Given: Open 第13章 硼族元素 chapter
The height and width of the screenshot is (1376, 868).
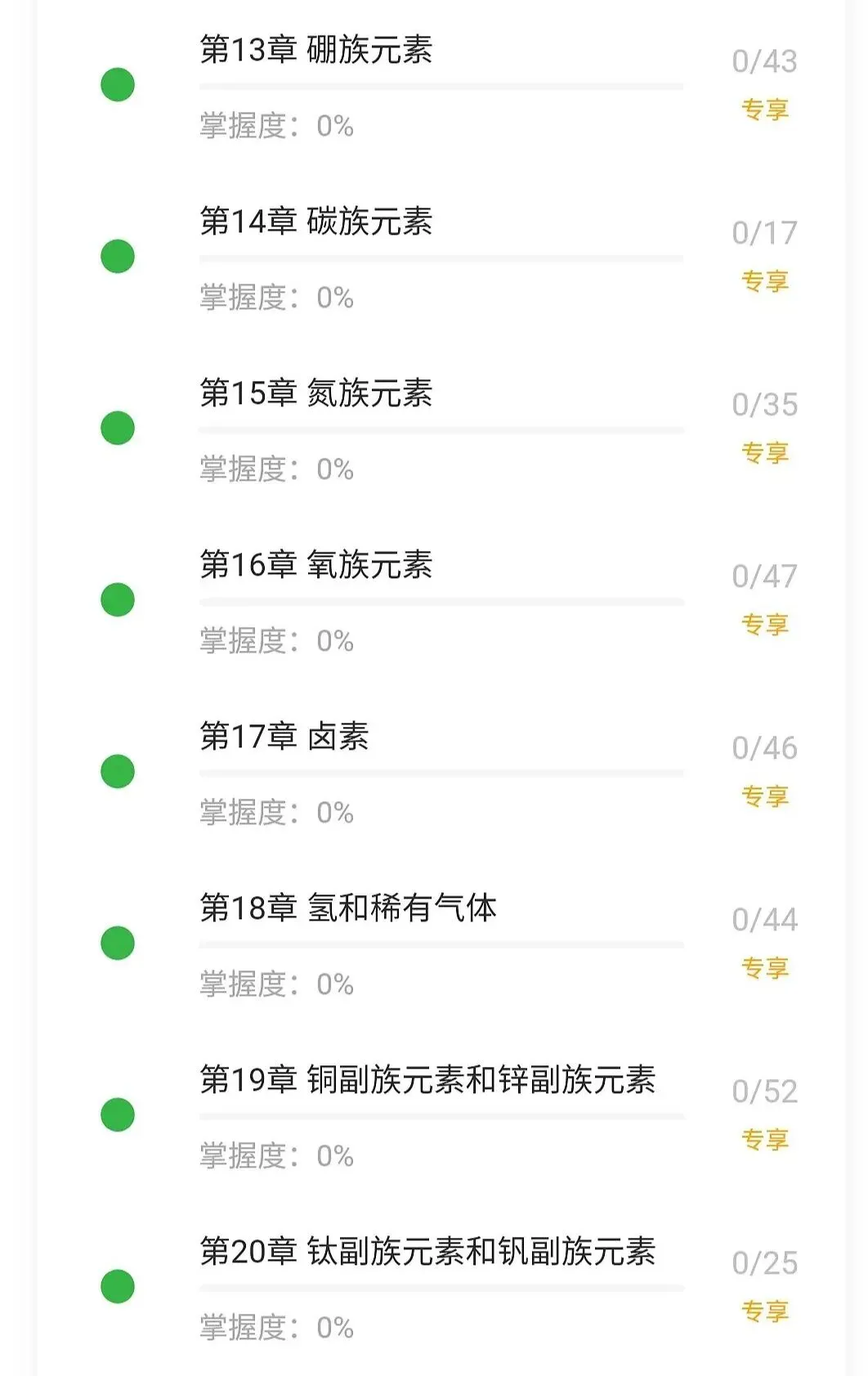Looking at the screenshot, I should 316,51.
